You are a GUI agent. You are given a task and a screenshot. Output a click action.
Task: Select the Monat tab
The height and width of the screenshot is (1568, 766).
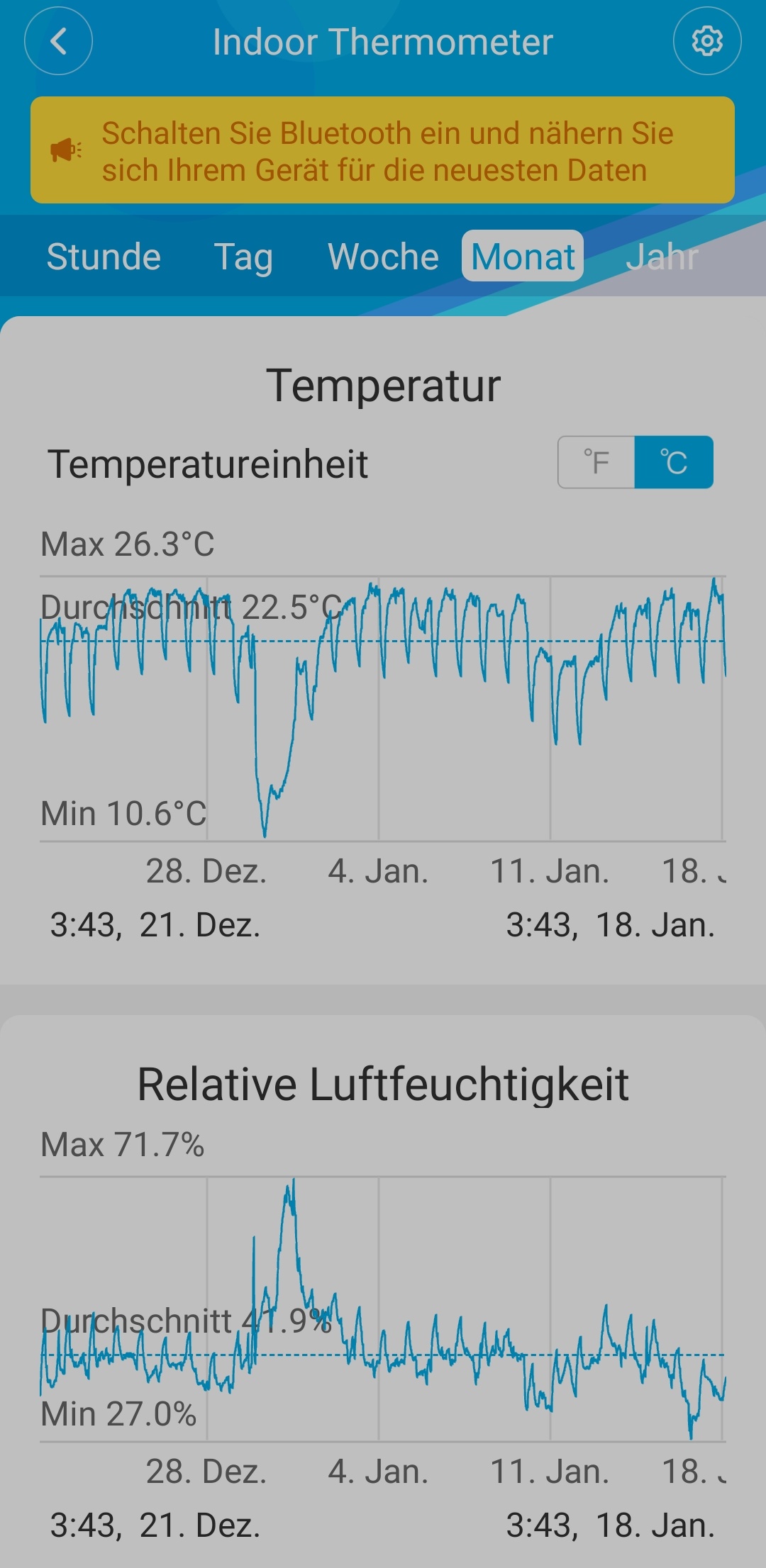(523, 257)
